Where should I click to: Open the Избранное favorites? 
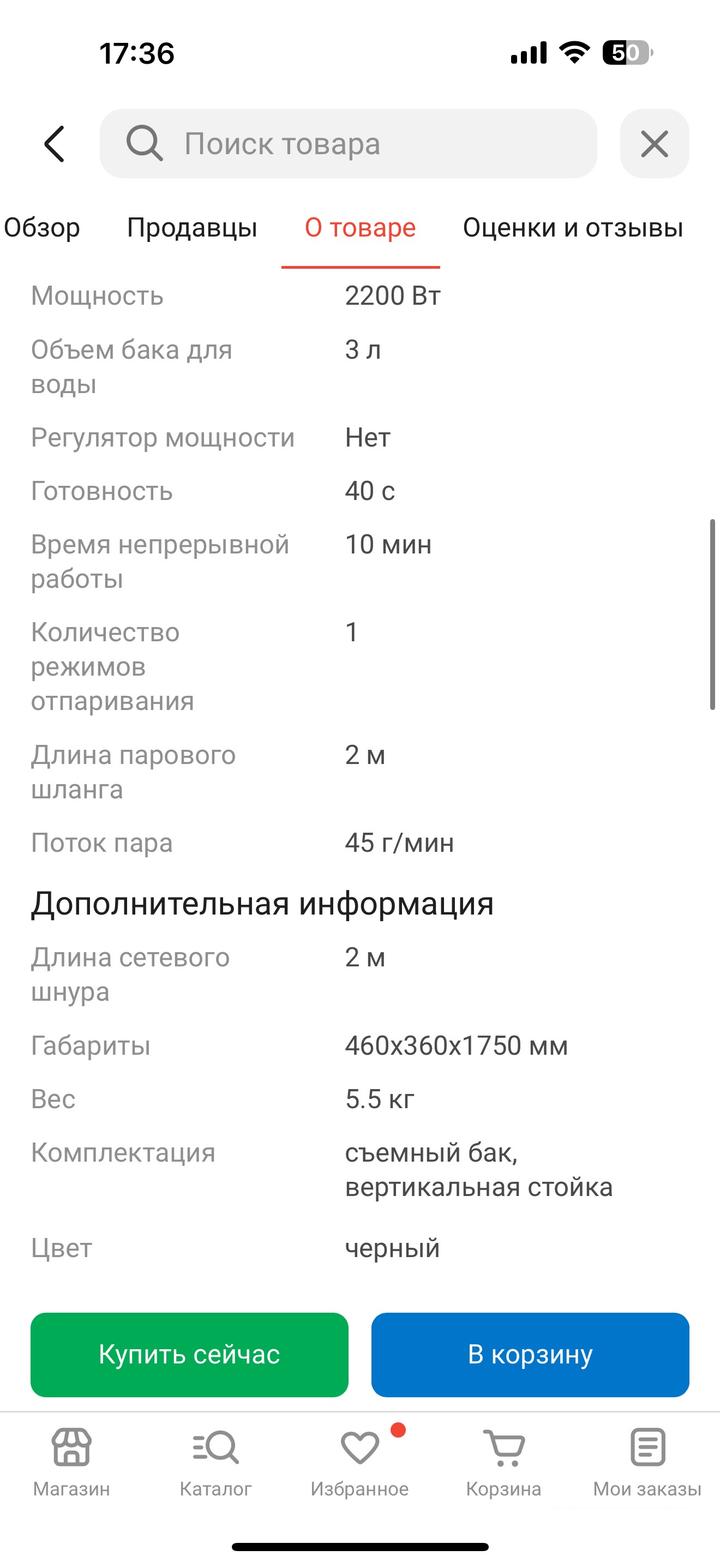[359, 1462]
